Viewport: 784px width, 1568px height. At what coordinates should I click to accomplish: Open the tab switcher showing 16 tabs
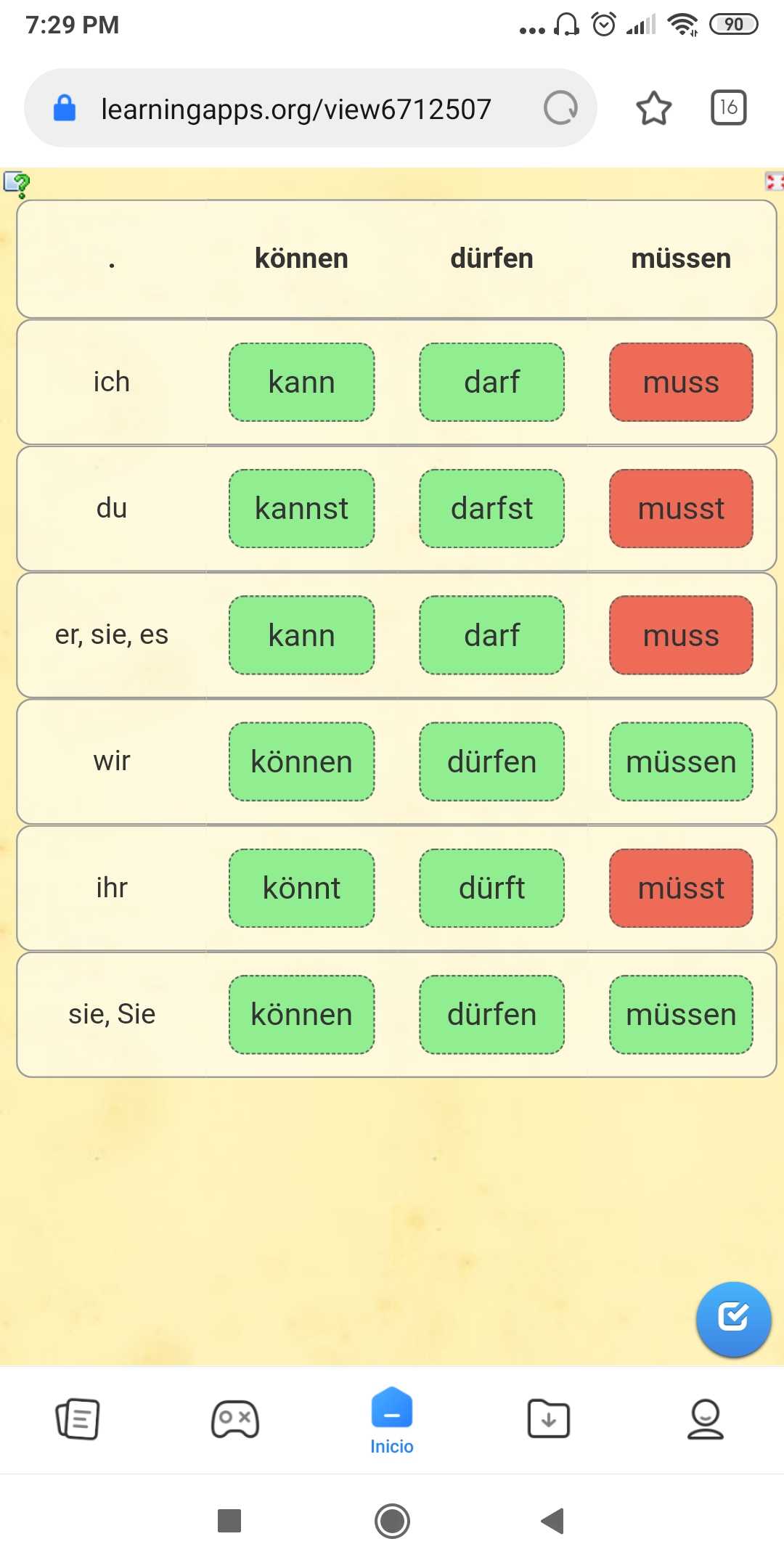728,108
